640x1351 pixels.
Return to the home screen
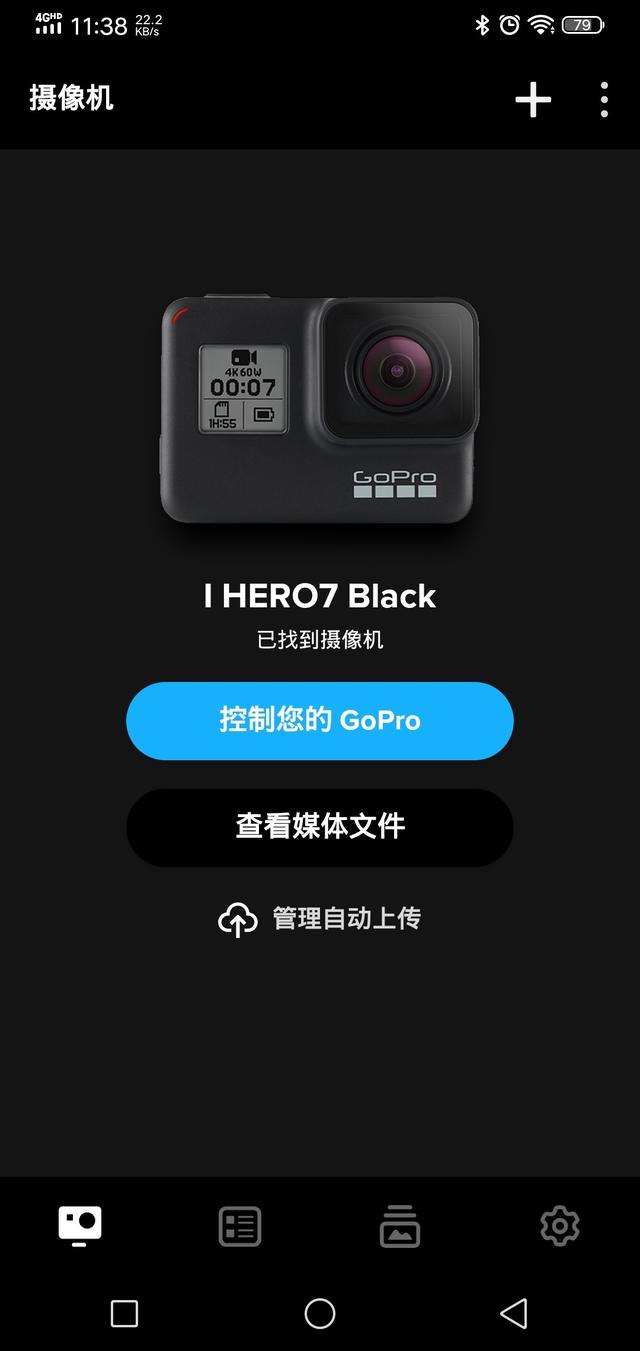coord(320,1313)
